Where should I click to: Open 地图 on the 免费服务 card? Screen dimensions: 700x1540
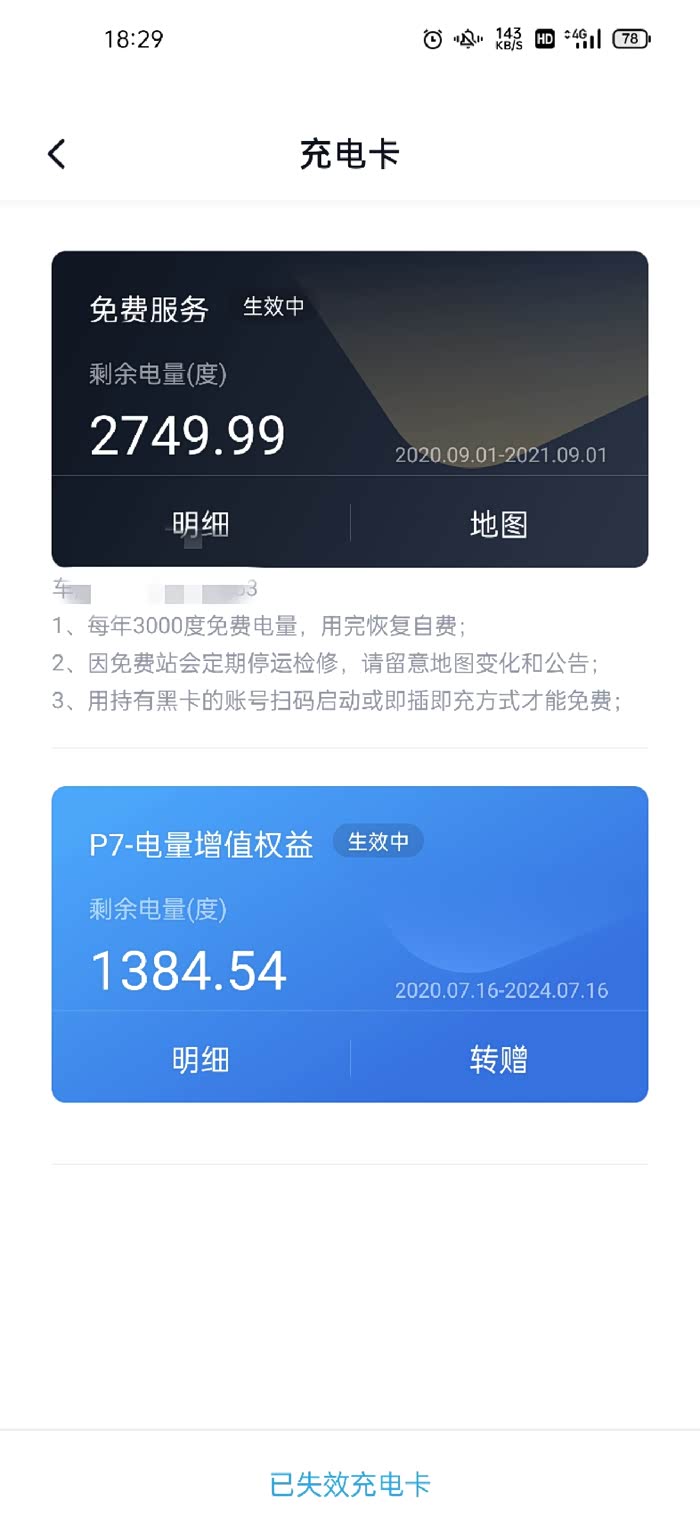point(498,523)
